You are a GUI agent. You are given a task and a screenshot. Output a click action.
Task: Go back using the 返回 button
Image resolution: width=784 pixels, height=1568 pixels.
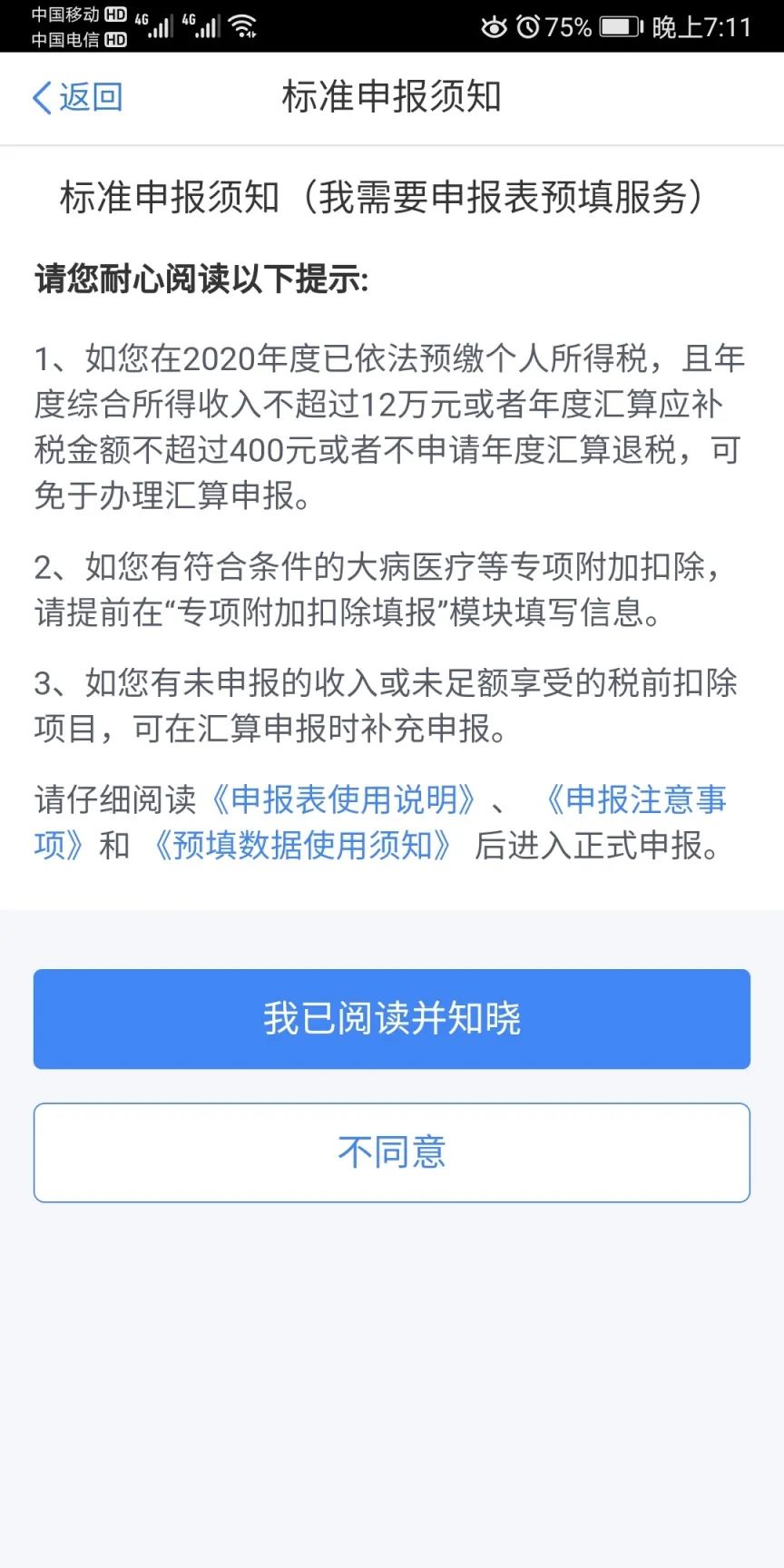[x=78, y=97]
